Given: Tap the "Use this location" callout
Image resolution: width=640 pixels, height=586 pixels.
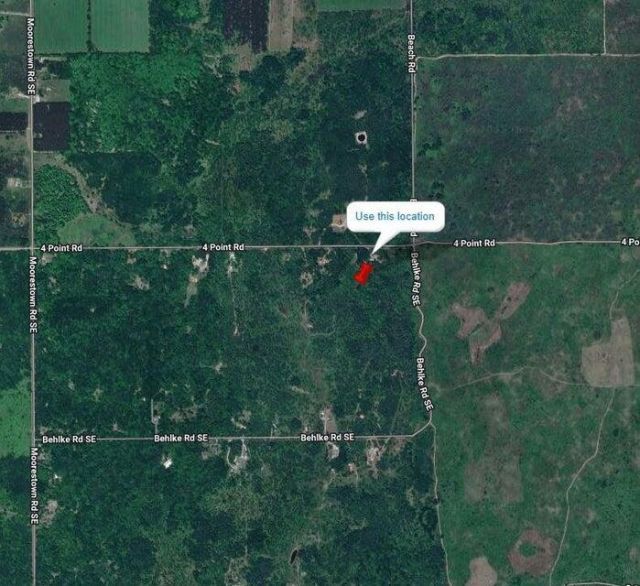Looking at the screenshot, I should pos(395,217).
